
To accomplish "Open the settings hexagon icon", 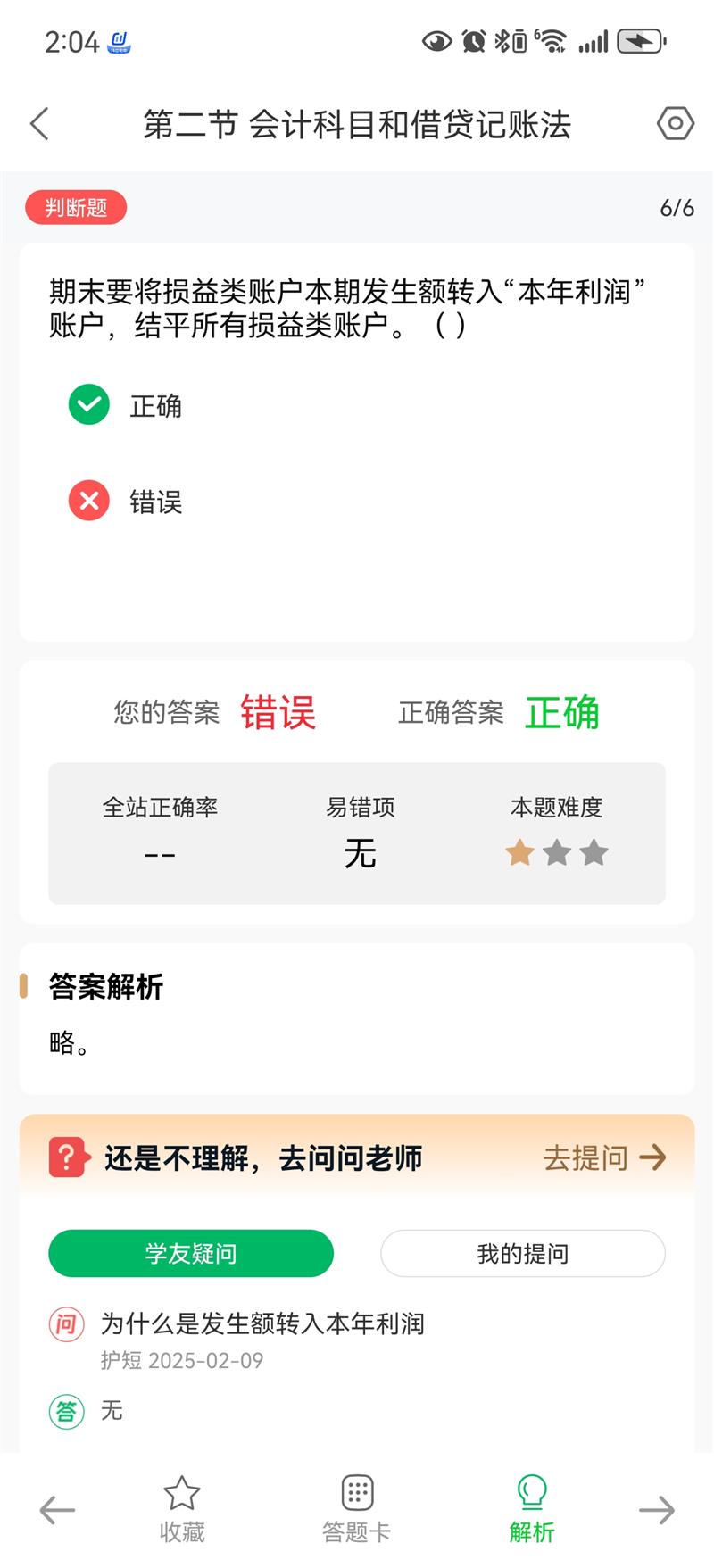I will [675, 123].
